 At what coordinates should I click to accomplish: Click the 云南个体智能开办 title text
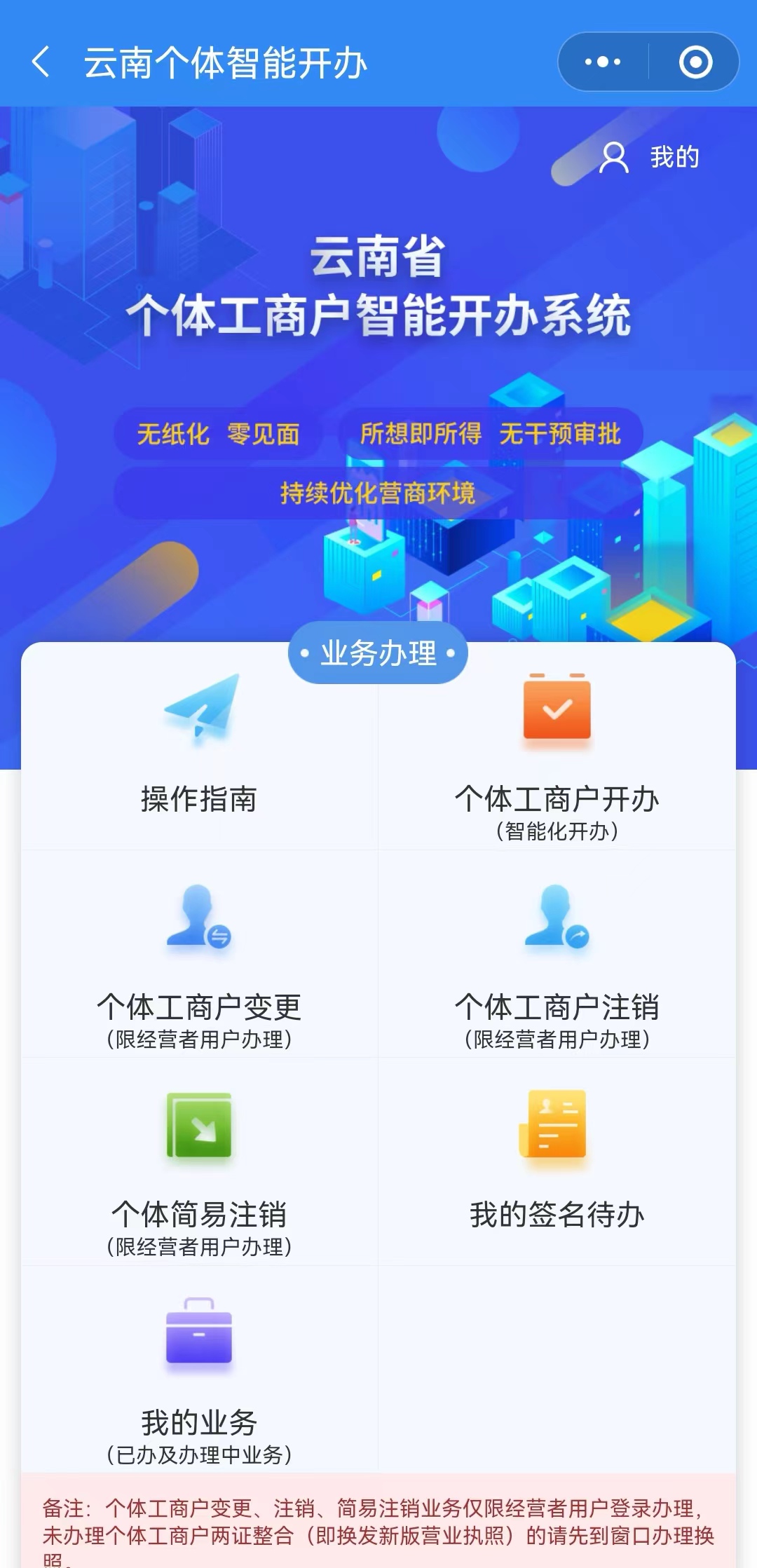pyautogui.click(x=228, y=63)
